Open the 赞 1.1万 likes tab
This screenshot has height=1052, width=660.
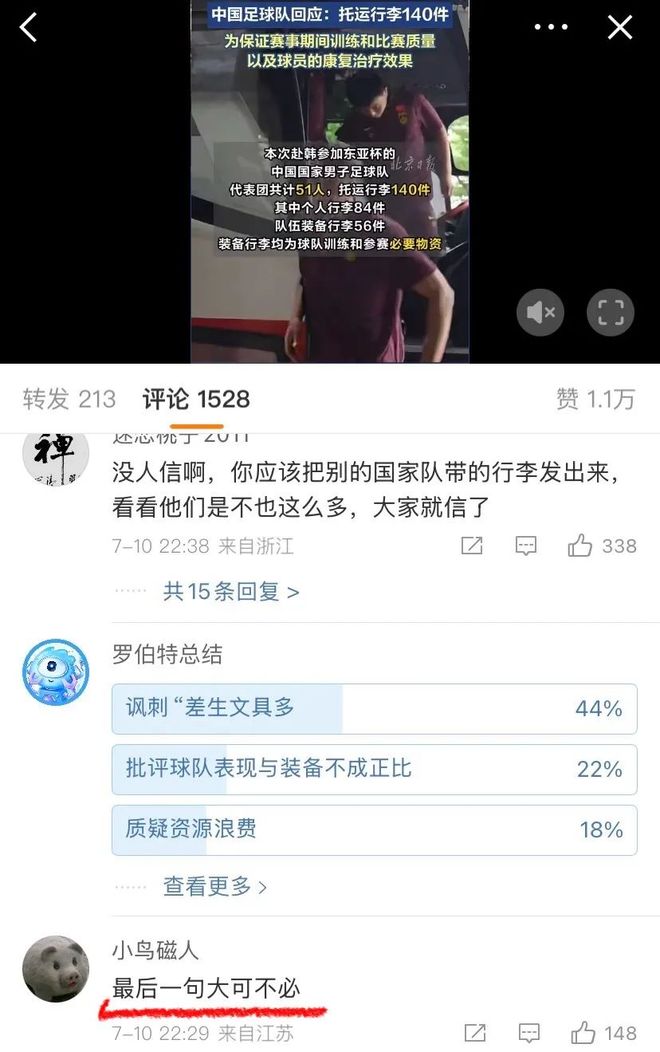pyautogui.click(x=595, y=399)
